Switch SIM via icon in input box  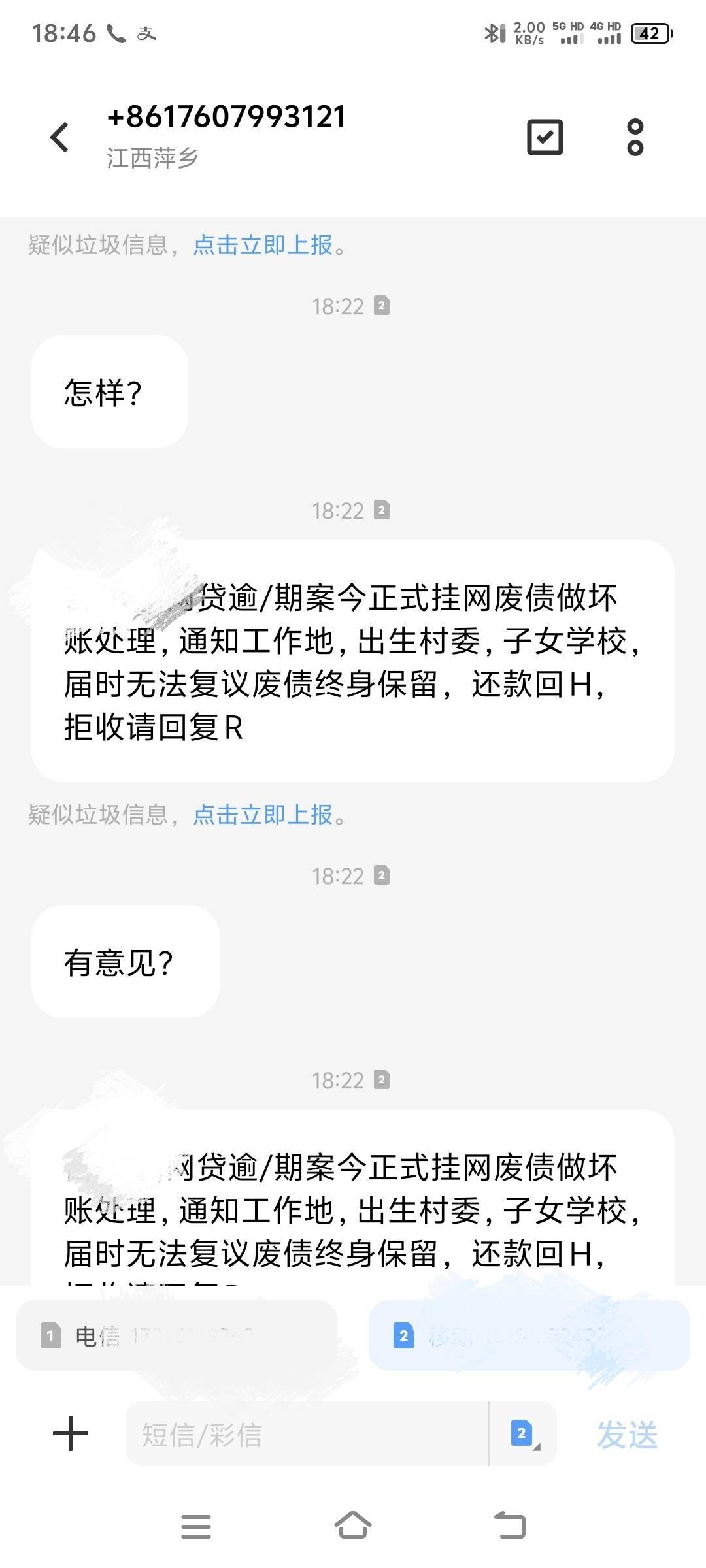(524, 1433)
